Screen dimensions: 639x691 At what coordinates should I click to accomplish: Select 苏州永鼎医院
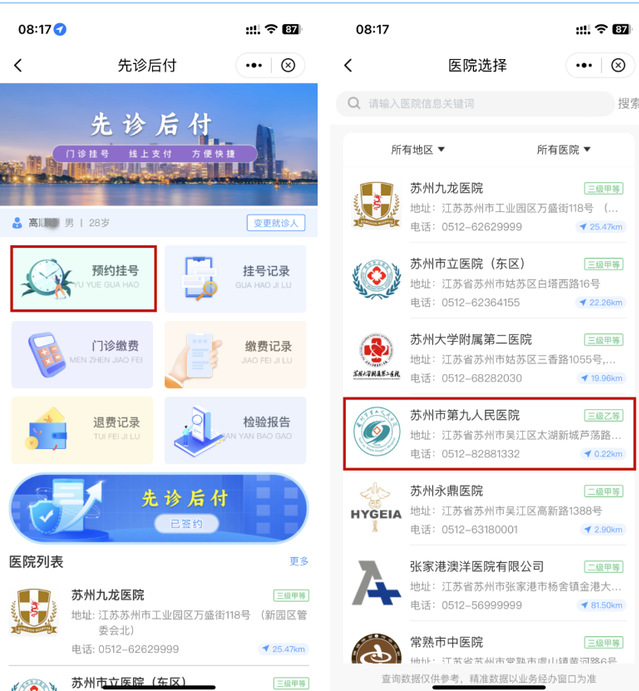pos(489,509)
